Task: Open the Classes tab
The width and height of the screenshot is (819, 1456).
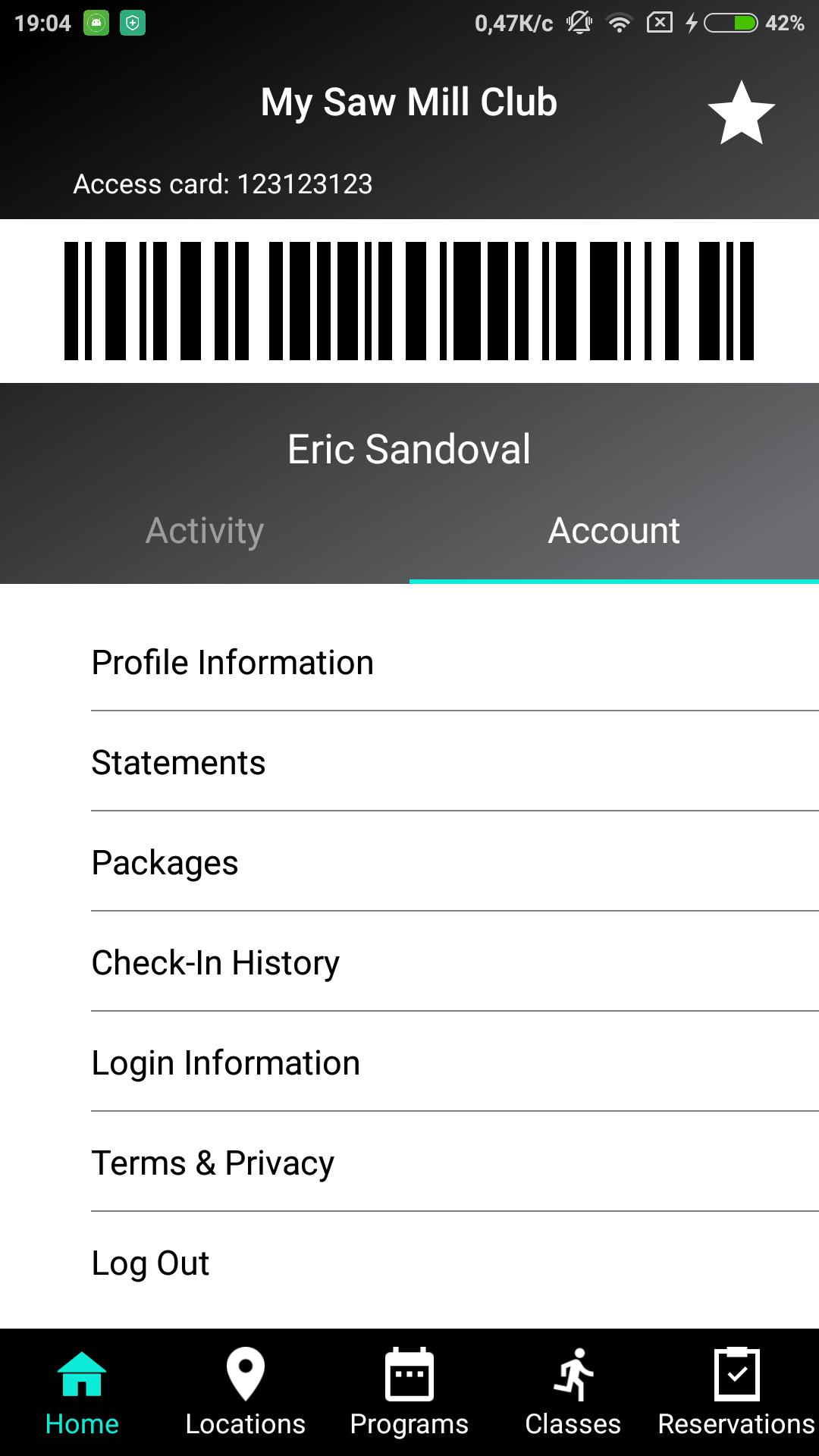Action: (573, 1392)
